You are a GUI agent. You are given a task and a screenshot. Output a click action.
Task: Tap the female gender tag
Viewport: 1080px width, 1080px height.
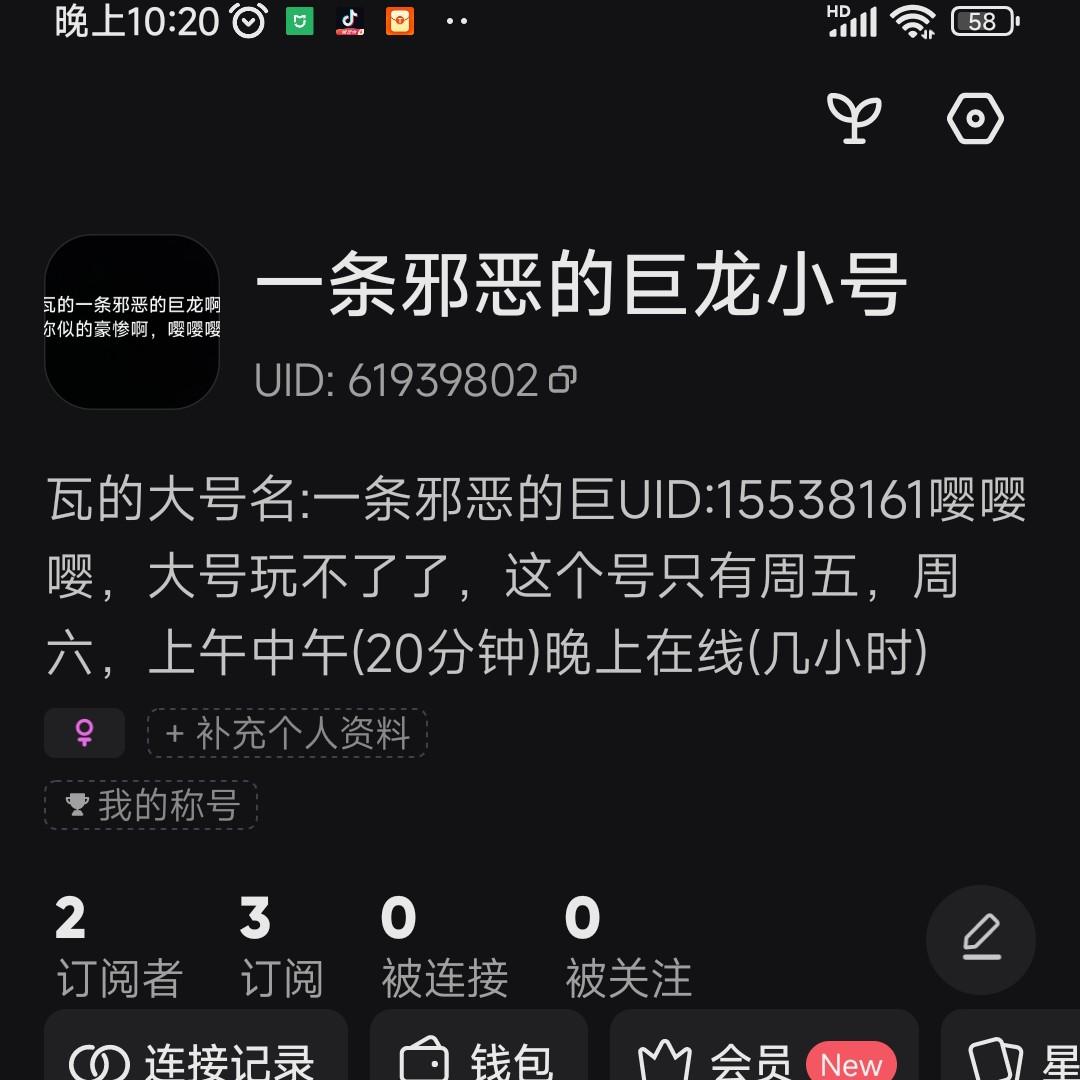coord(85,734)
